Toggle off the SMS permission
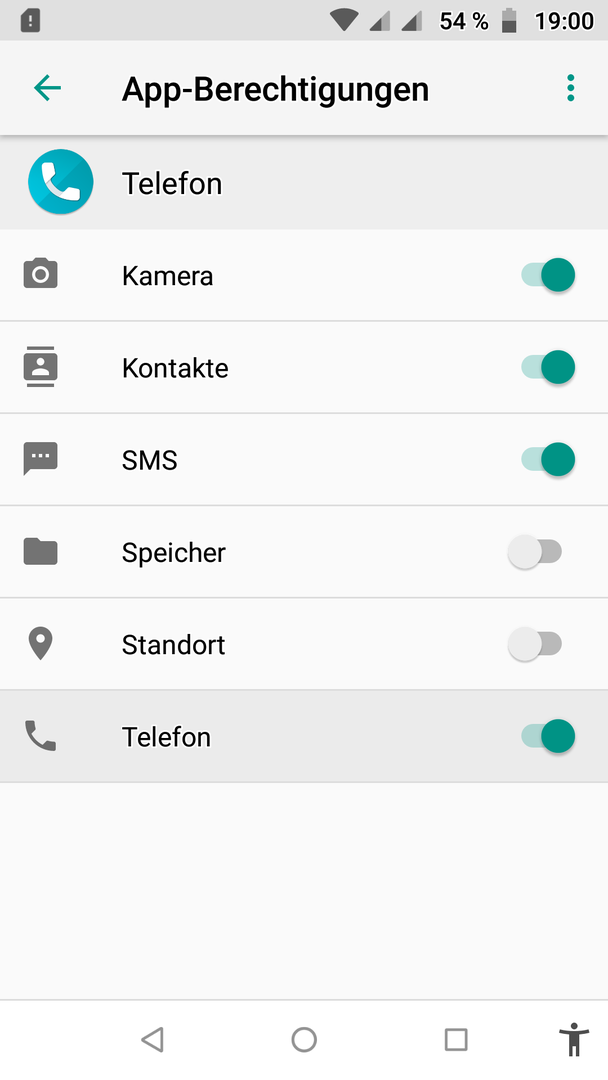This screenshot has width=608, height=1080. (x=548, y=459)
